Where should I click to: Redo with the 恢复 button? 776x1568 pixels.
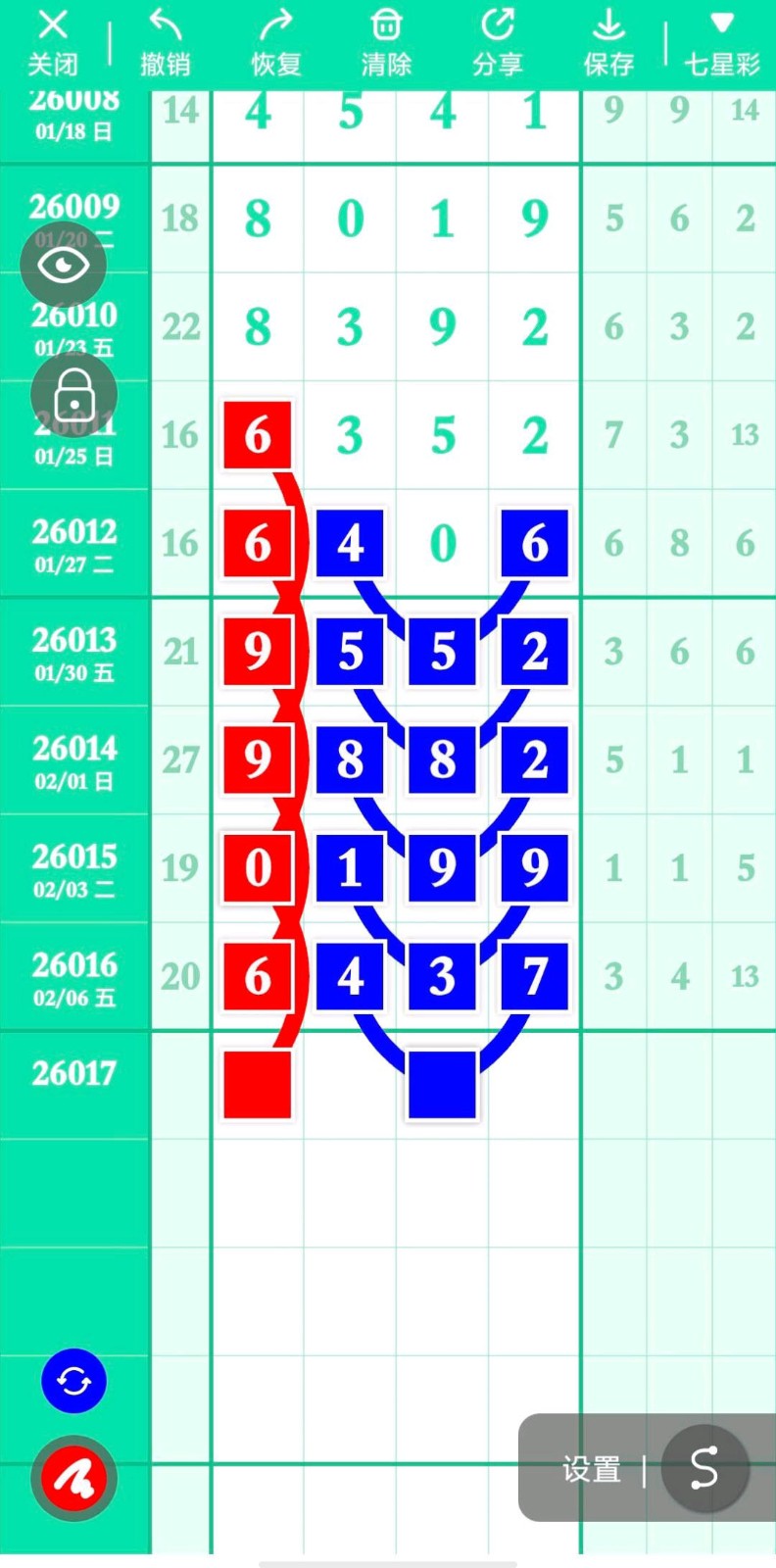(x=276, y=43)
